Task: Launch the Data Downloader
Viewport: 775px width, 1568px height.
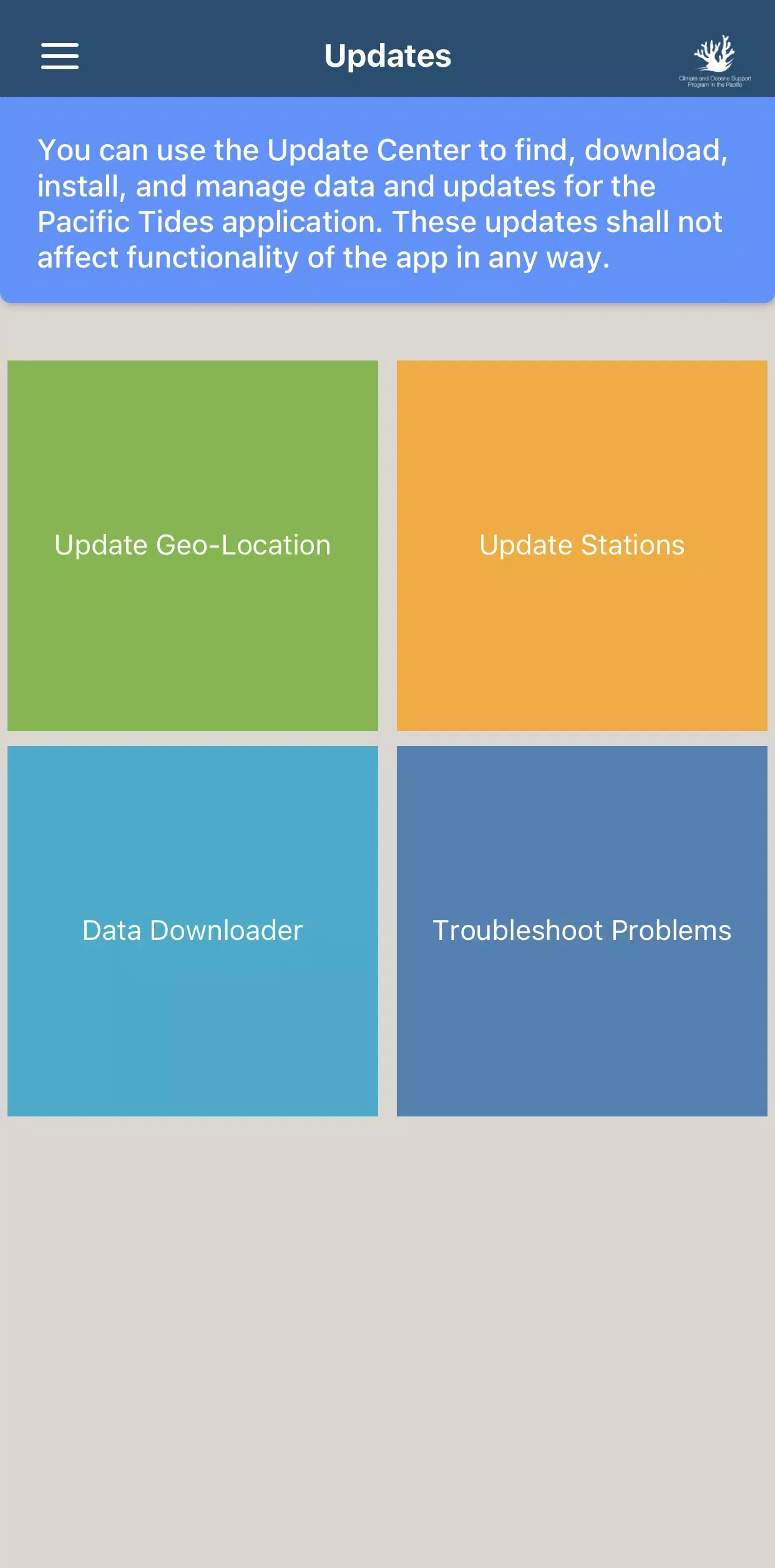Action: point(193,931)
